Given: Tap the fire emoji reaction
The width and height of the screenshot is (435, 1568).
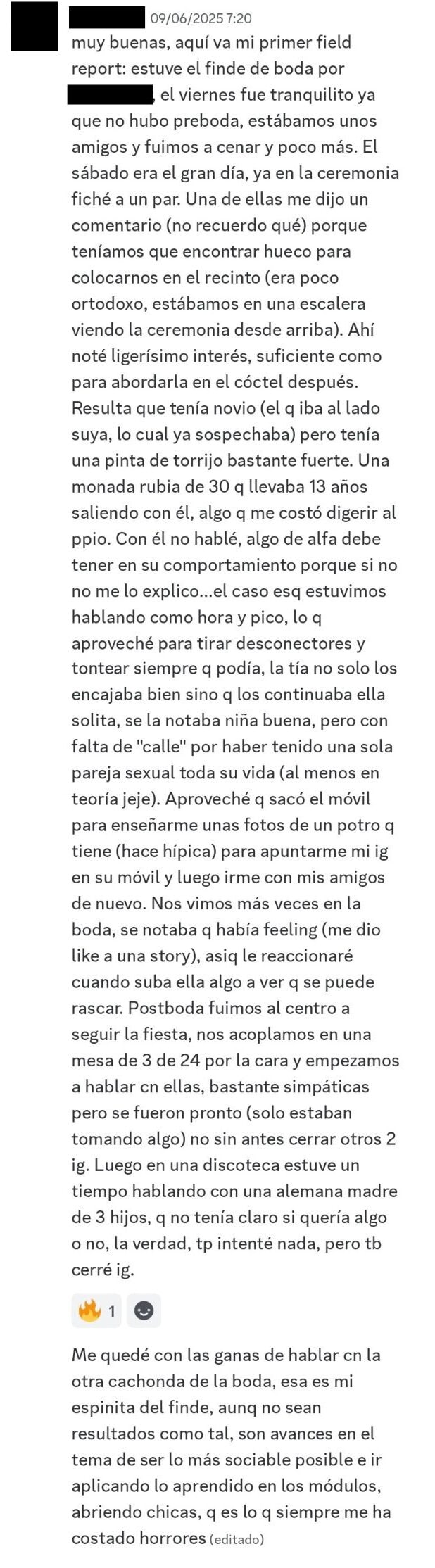Looking at the screenshot, I should [x=96, y=1310].
